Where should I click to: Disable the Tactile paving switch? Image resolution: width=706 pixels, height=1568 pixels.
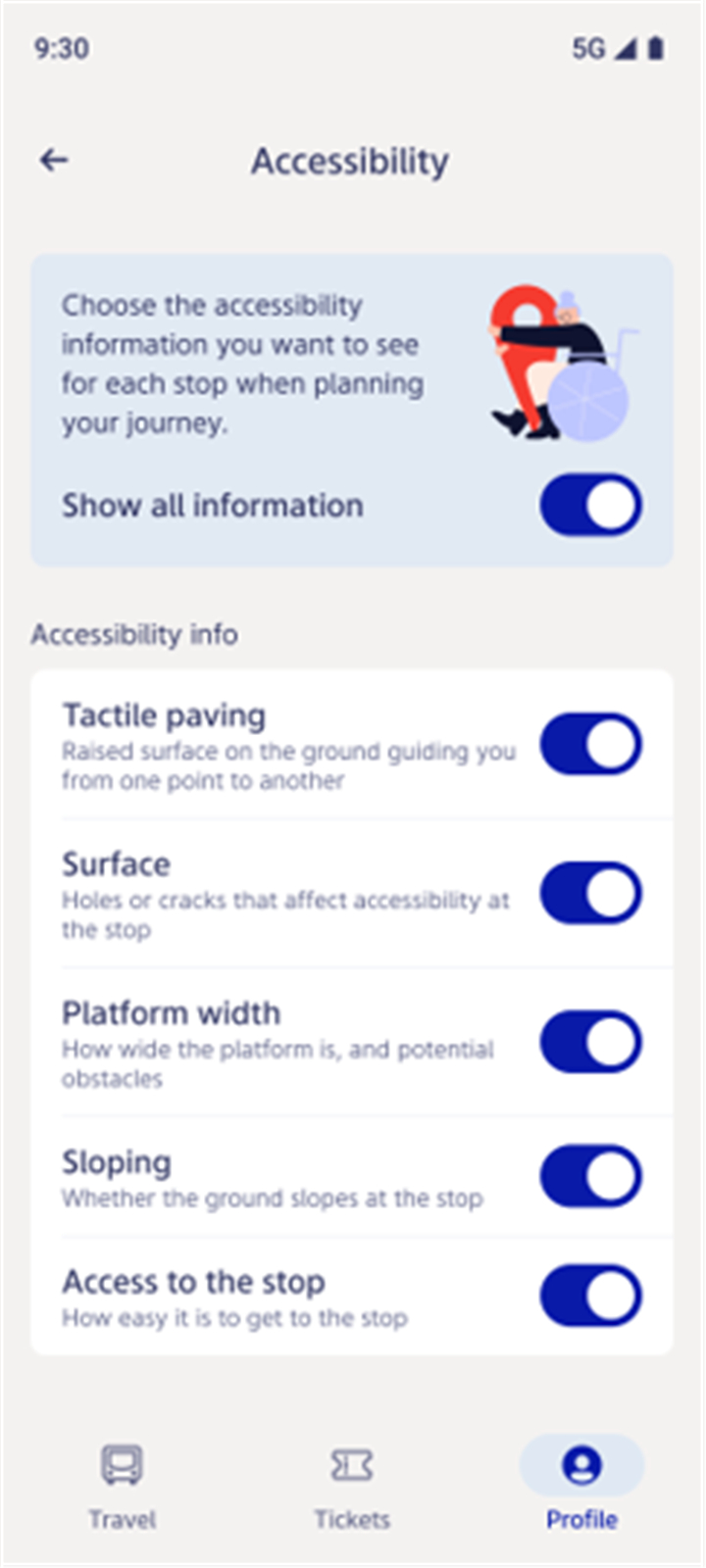[591, 744]
